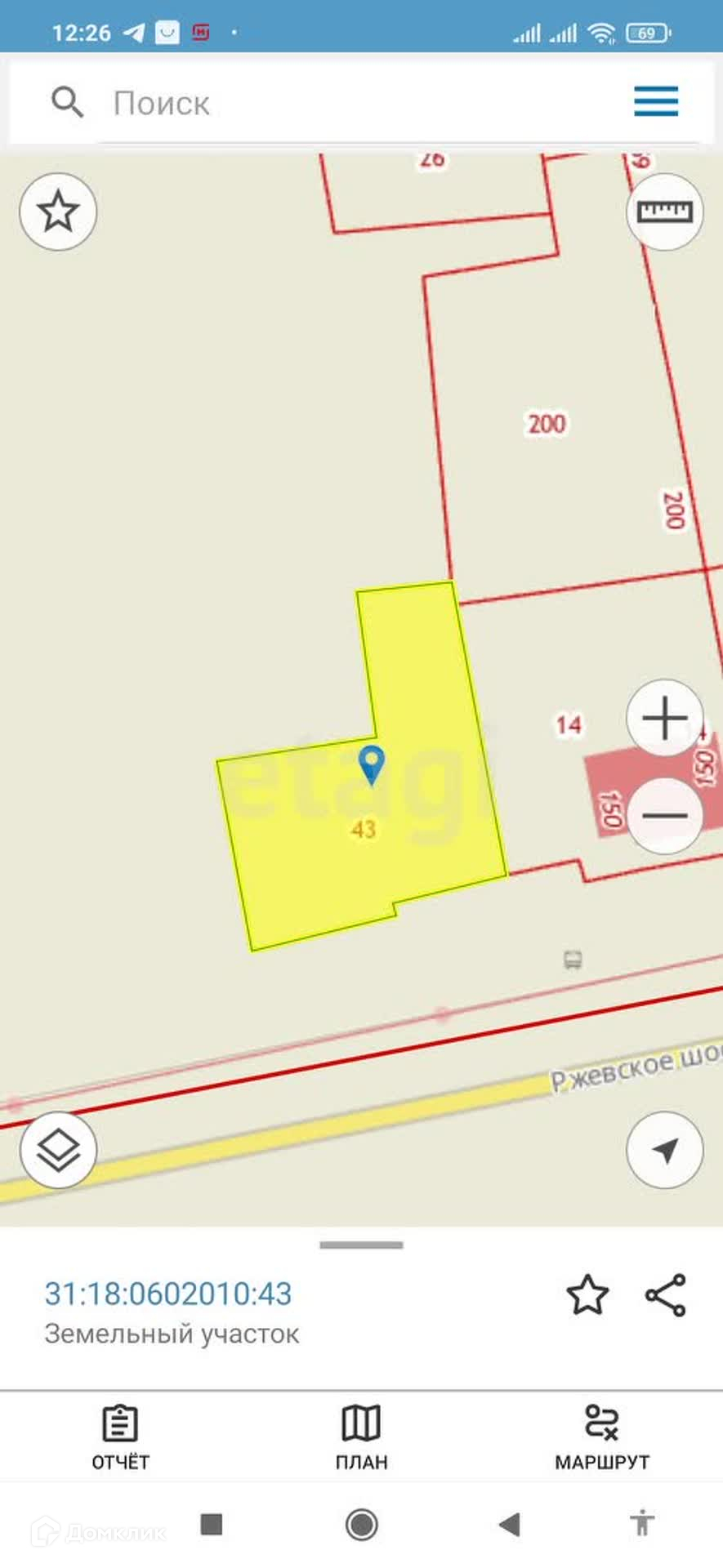Share the land parcel info
This screenshot has height=1568, width=723.
(x=666, y=1295)
